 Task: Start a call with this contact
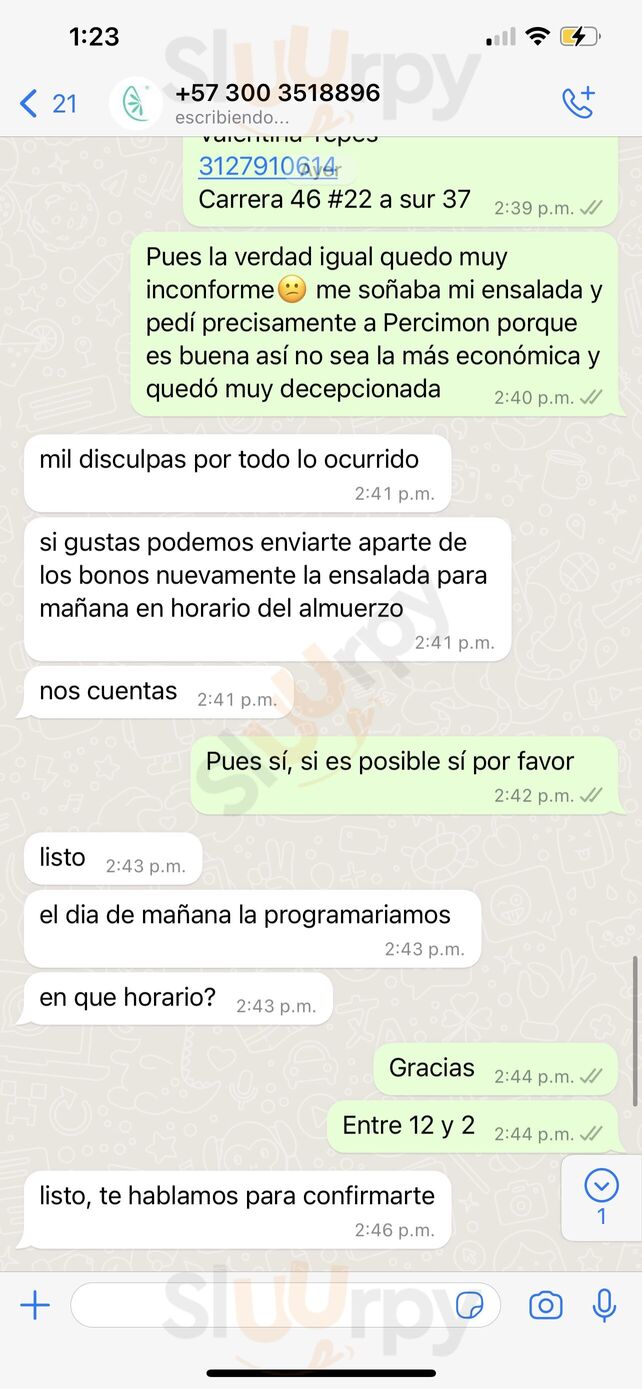coord(578,103)
